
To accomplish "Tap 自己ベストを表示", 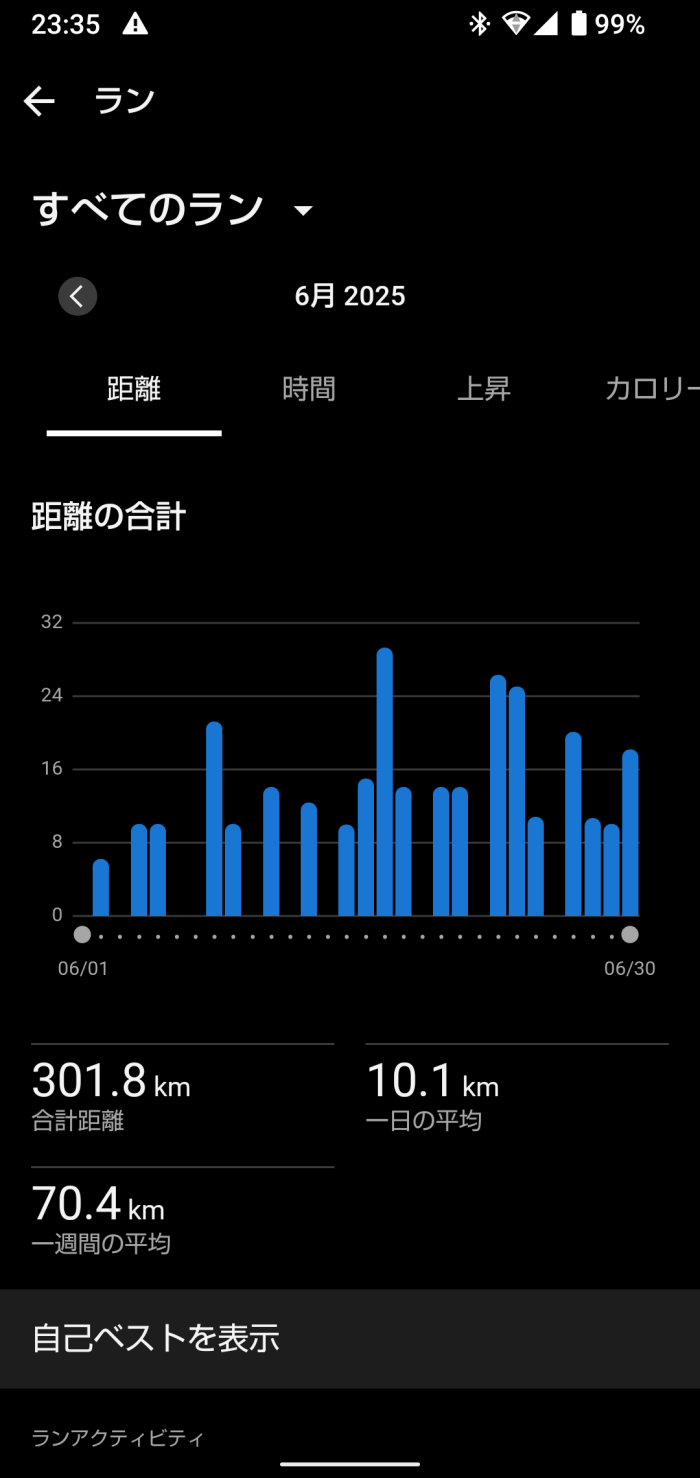I will [x=350, y=1338].
